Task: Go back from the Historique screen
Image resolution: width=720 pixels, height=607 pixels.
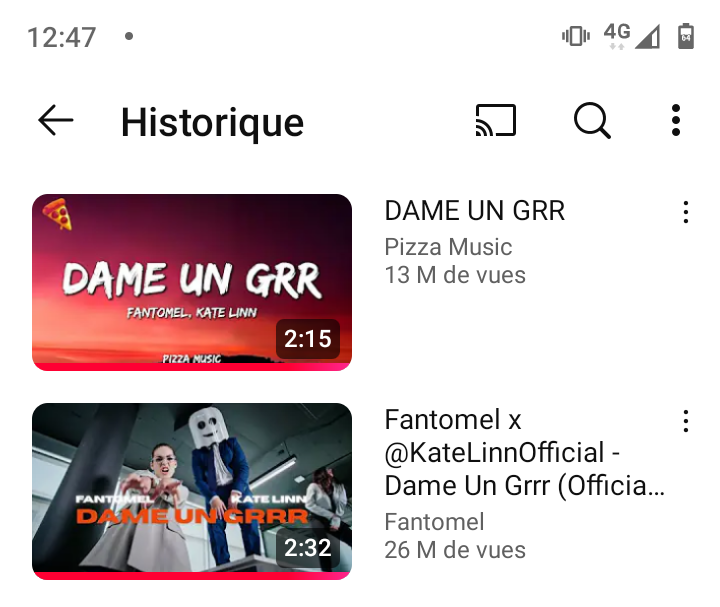Action: click(x=56, y=121)
